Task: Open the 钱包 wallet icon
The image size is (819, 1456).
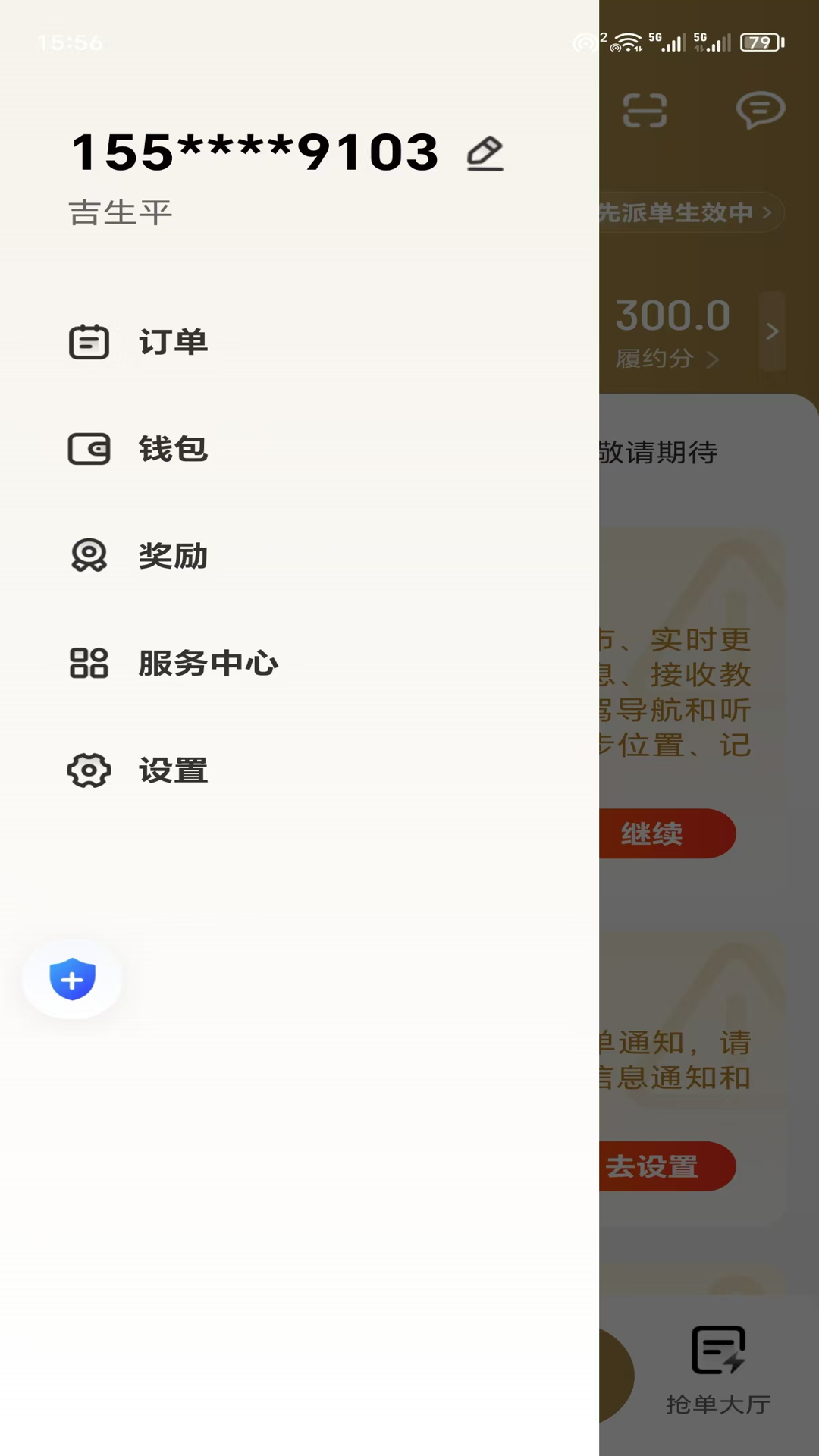Action: click(89, 450)
